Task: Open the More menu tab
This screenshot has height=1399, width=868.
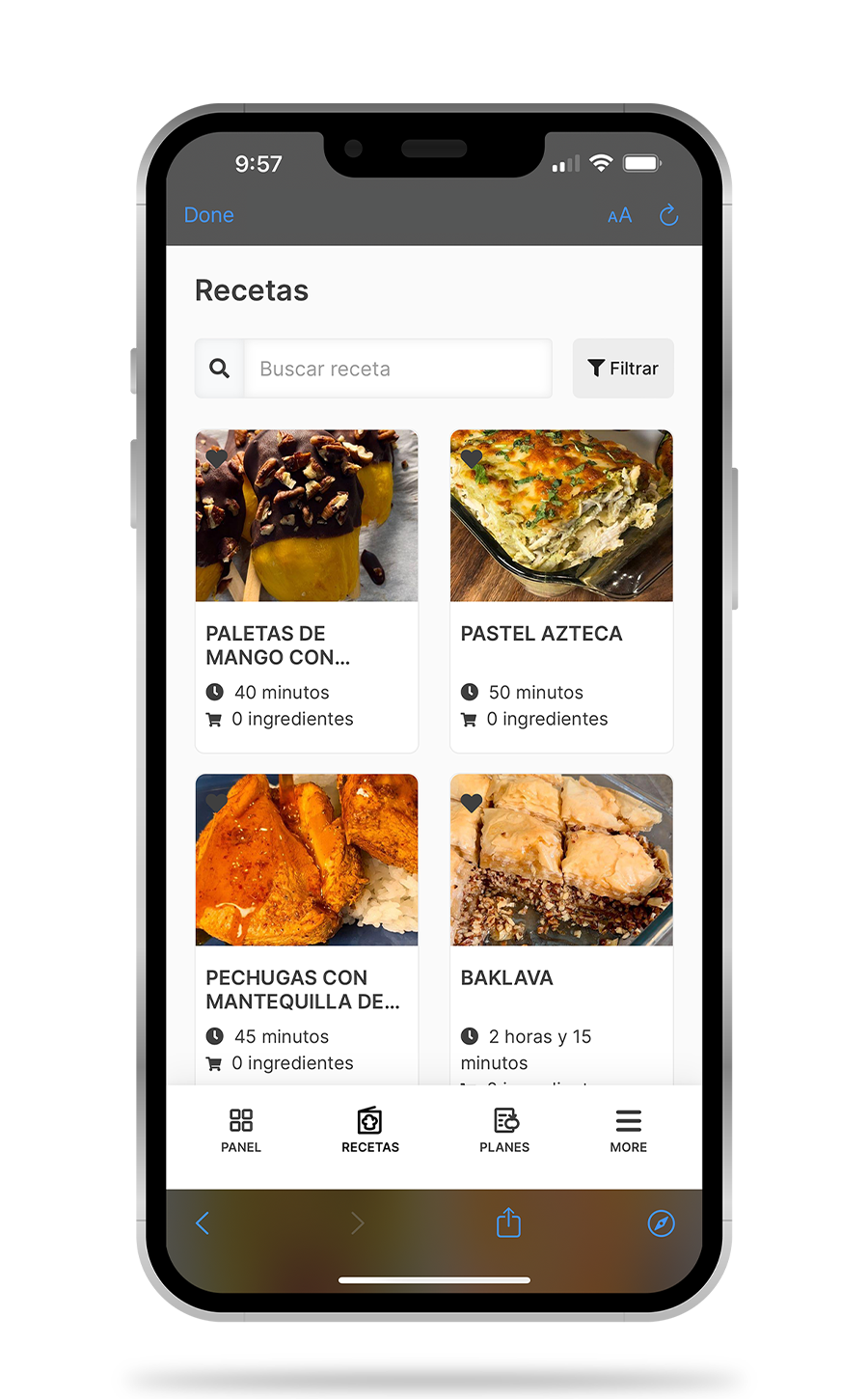Action: click(x=628, y=1130)
